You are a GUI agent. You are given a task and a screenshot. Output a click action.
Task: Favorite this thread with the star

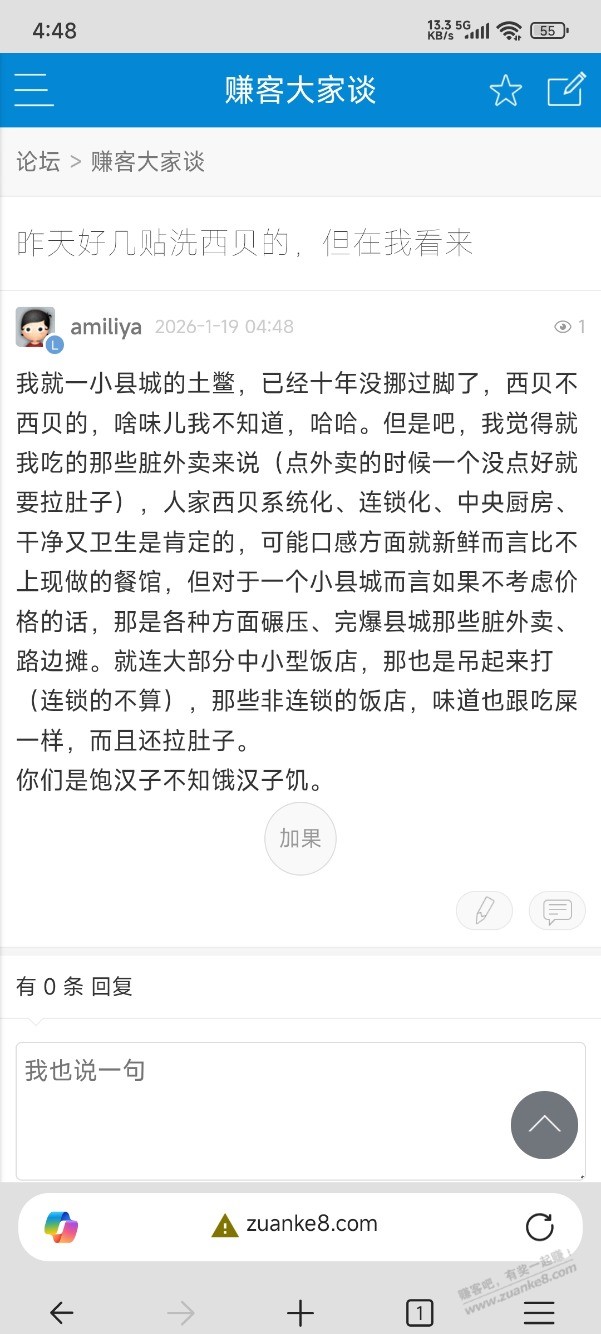point(505,90)
